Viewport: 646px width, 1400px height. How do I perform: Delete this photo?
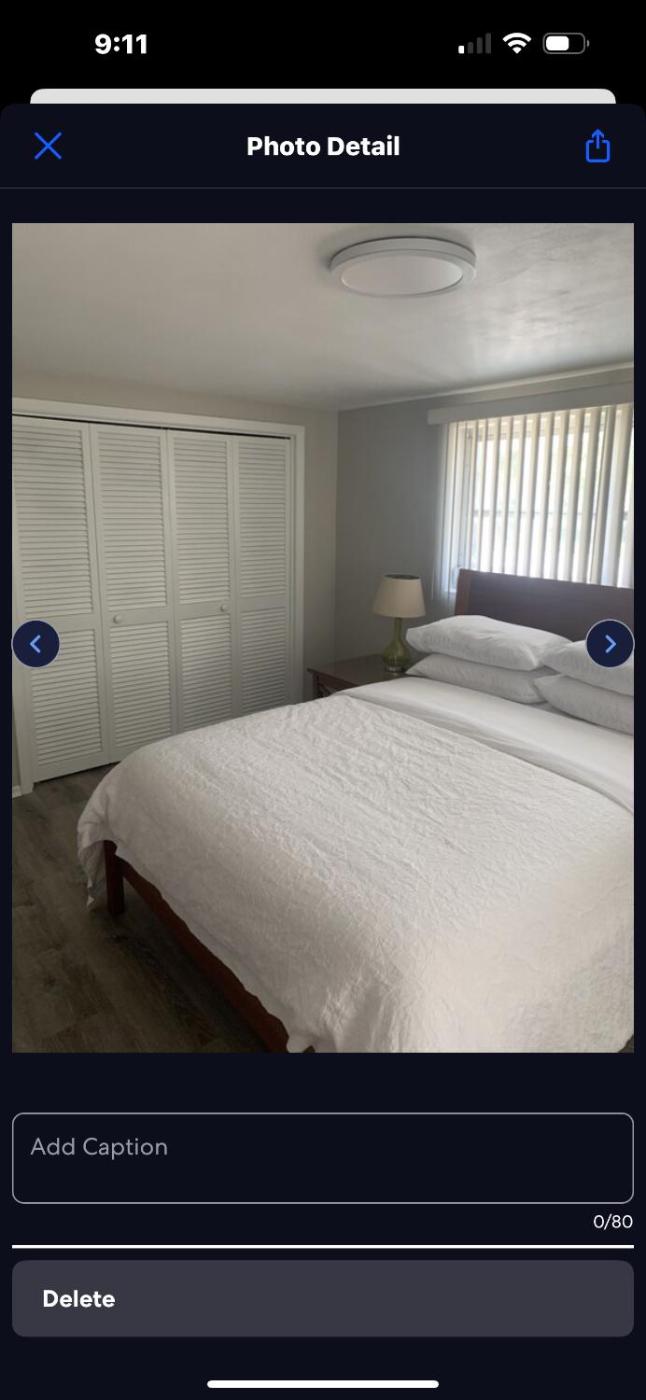(x=323, y=1298)
